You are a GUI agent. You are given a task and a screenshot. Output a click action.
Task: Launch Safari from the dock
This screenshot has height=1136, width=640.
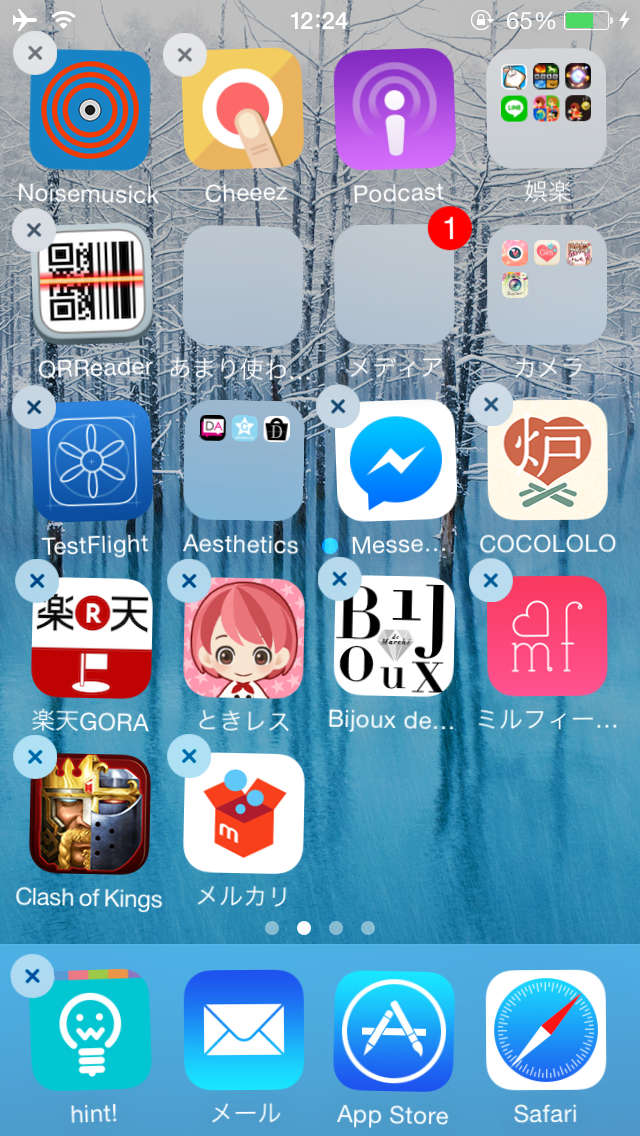546,1030
